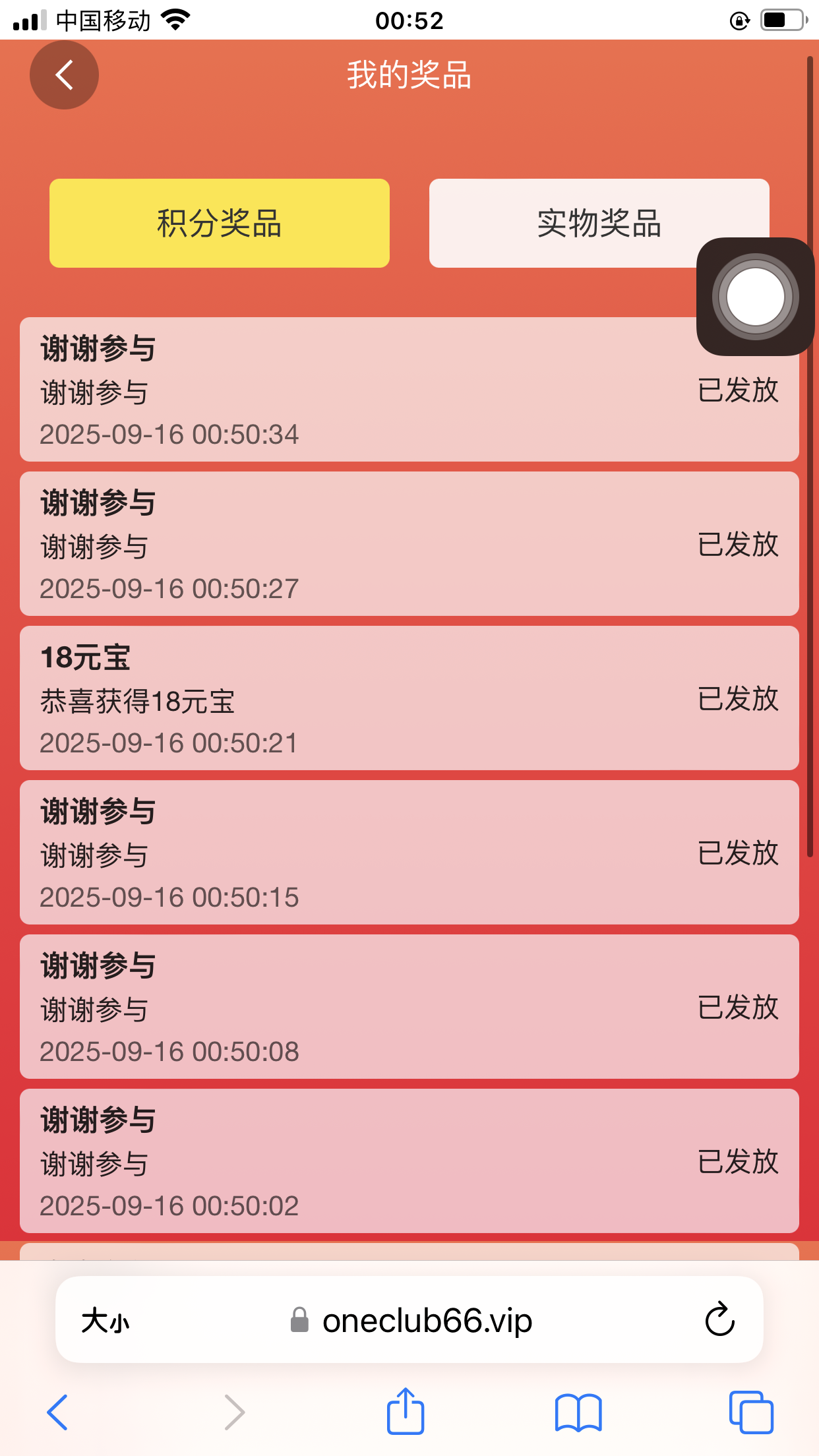Screen dimensions: 819x1456
Task: Switch to 积分奖品 tab
Action: (x=219, y=223)
